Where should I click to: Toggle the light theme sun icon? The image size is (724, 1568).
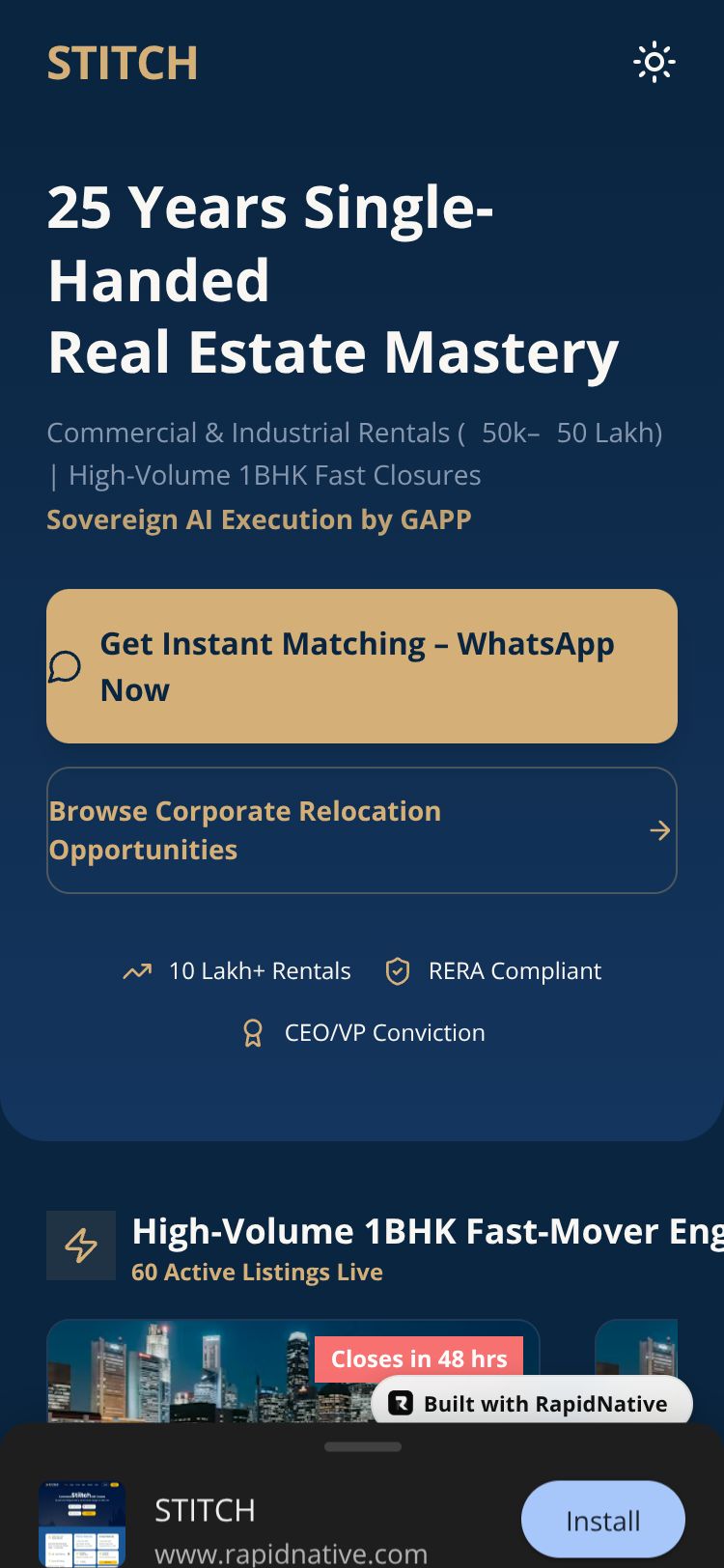pos(654,63)
